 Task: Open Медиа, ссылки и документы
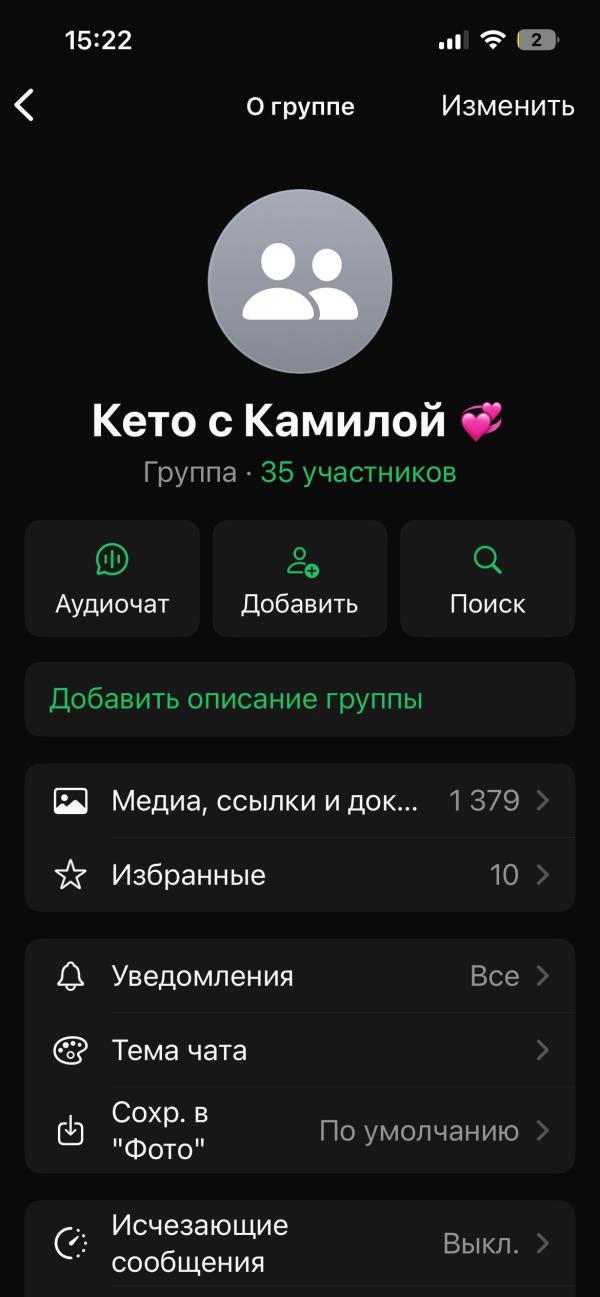[x=300, y=801]
